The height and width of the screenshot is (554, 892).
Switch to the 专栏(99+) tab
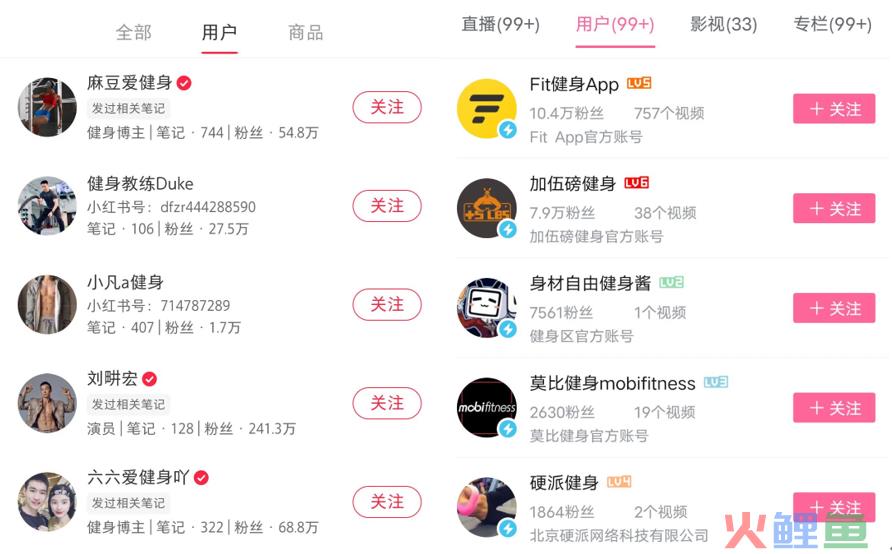[x=832, y=24]
